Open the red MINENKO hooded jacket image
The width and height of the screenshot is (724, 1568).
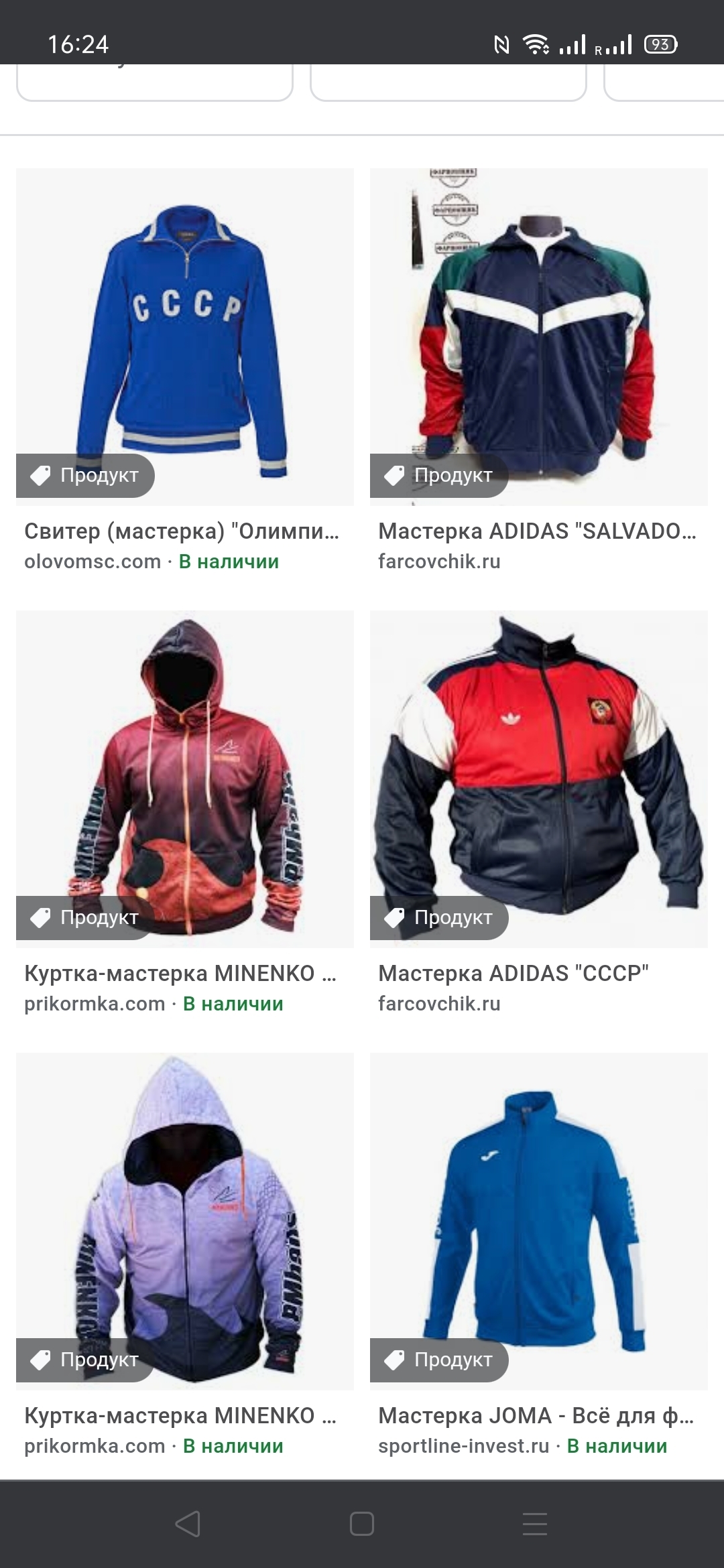coord(184,777)
